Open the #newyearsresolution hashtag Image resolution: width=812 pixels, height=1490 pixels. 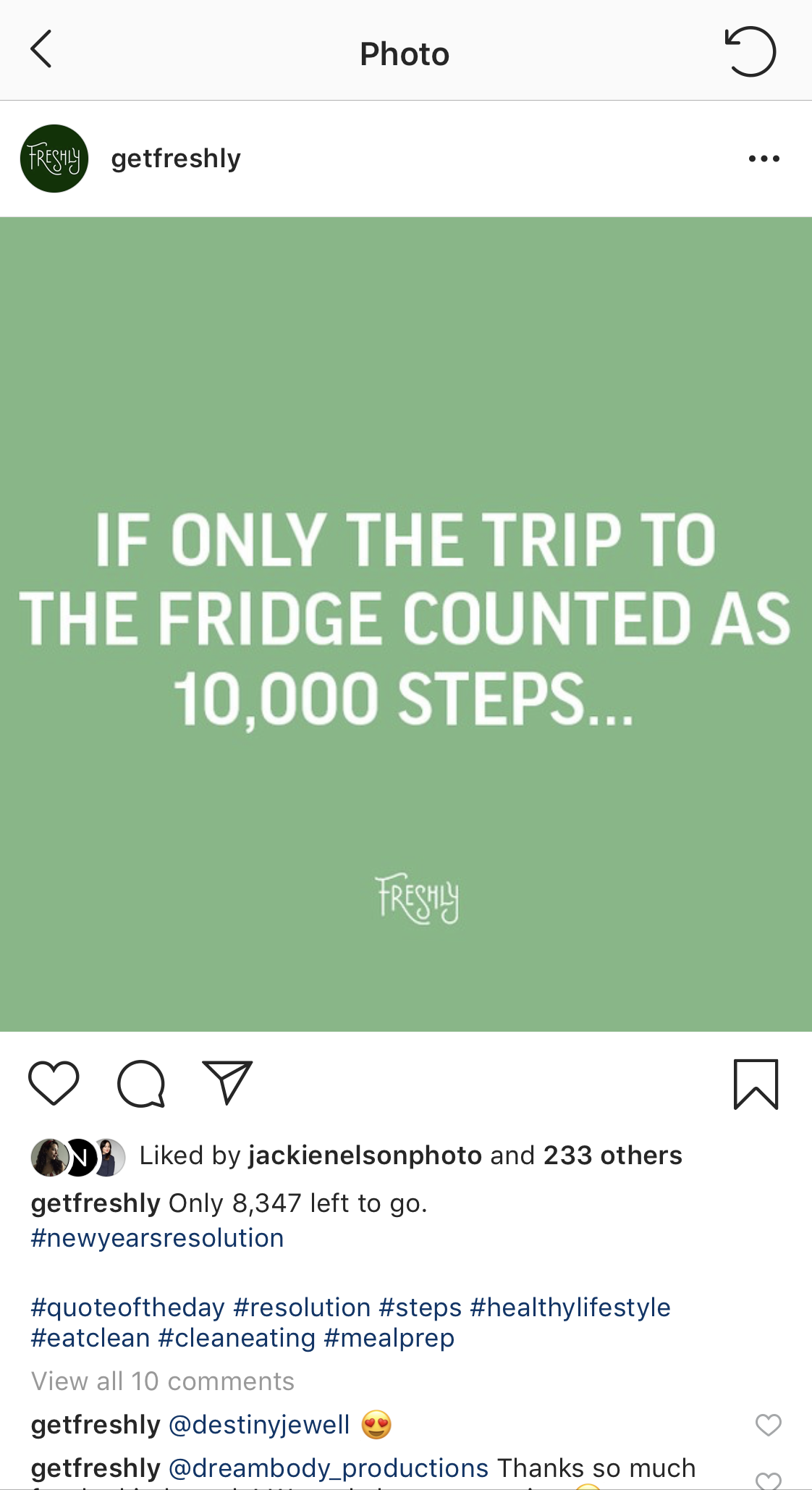(157, 1238)
